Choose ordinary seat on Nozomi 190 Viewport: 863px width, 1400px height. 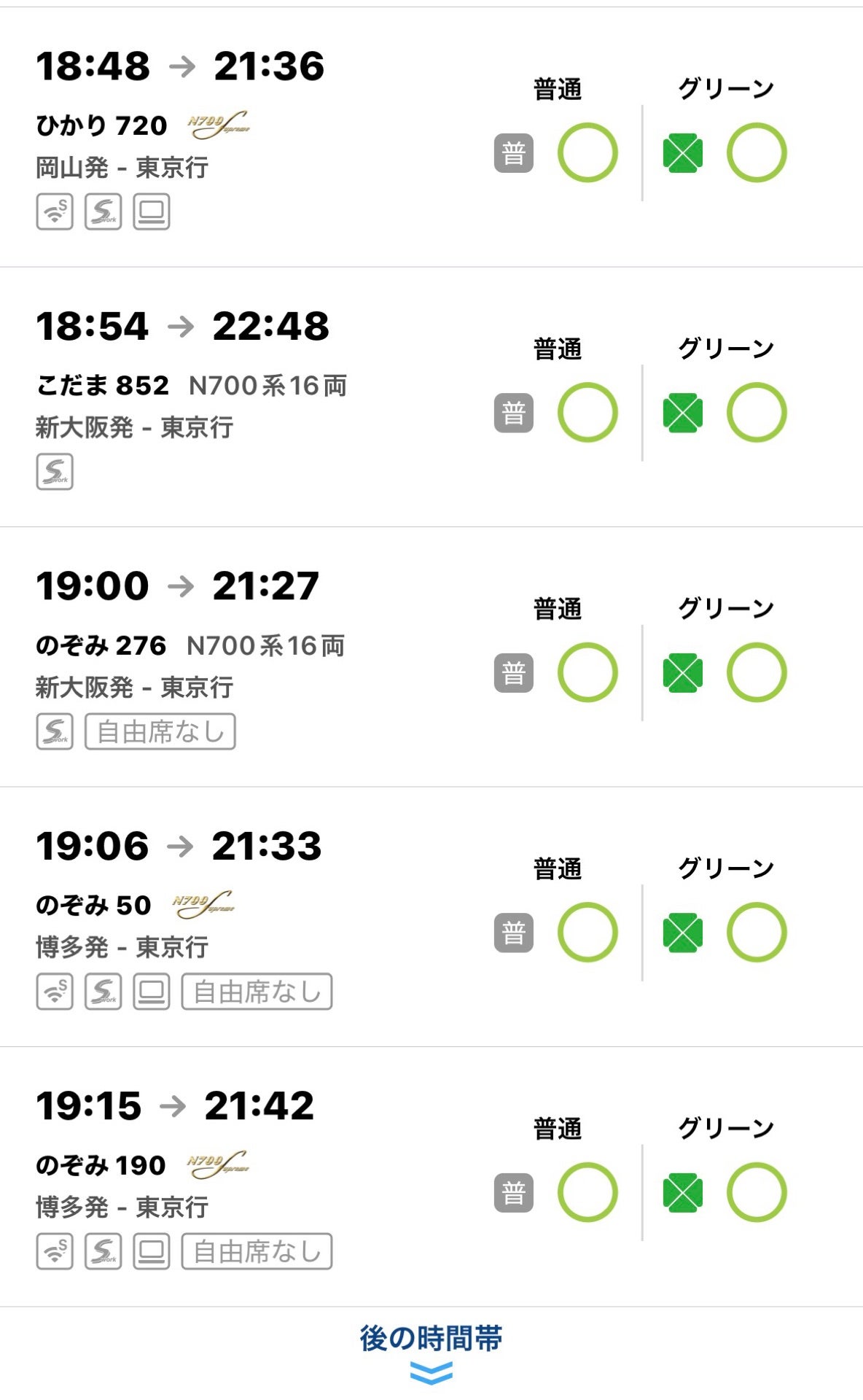click(587, 1192)
